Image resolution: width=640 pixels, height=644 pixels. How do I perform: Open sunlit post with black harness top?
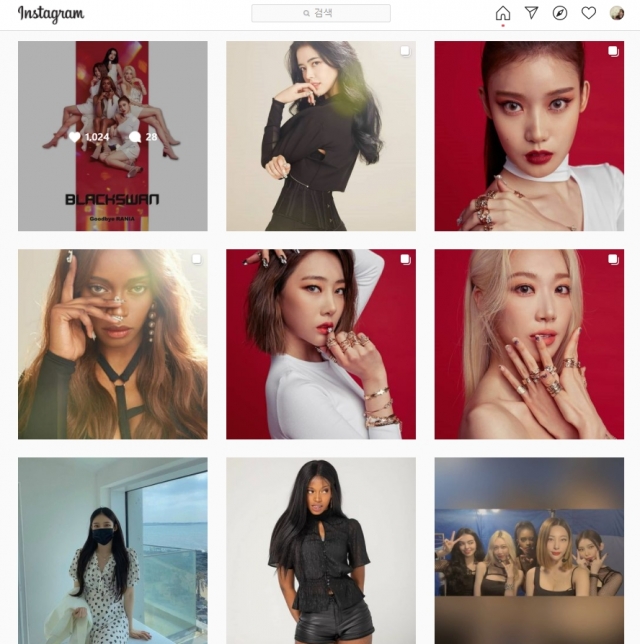(x=113, y=344)
